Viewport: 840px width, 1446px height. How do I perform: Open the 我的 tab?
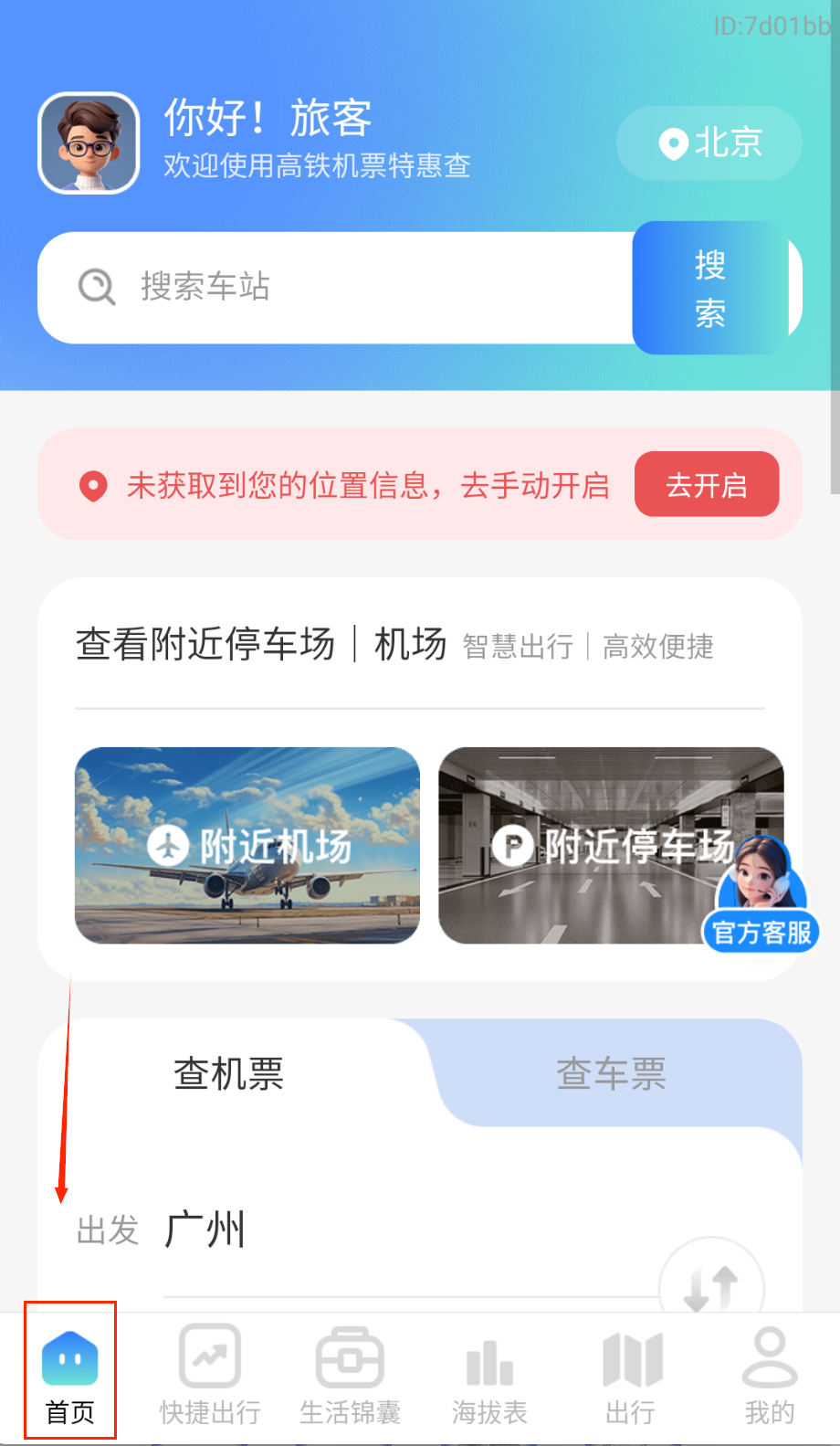770,1375
